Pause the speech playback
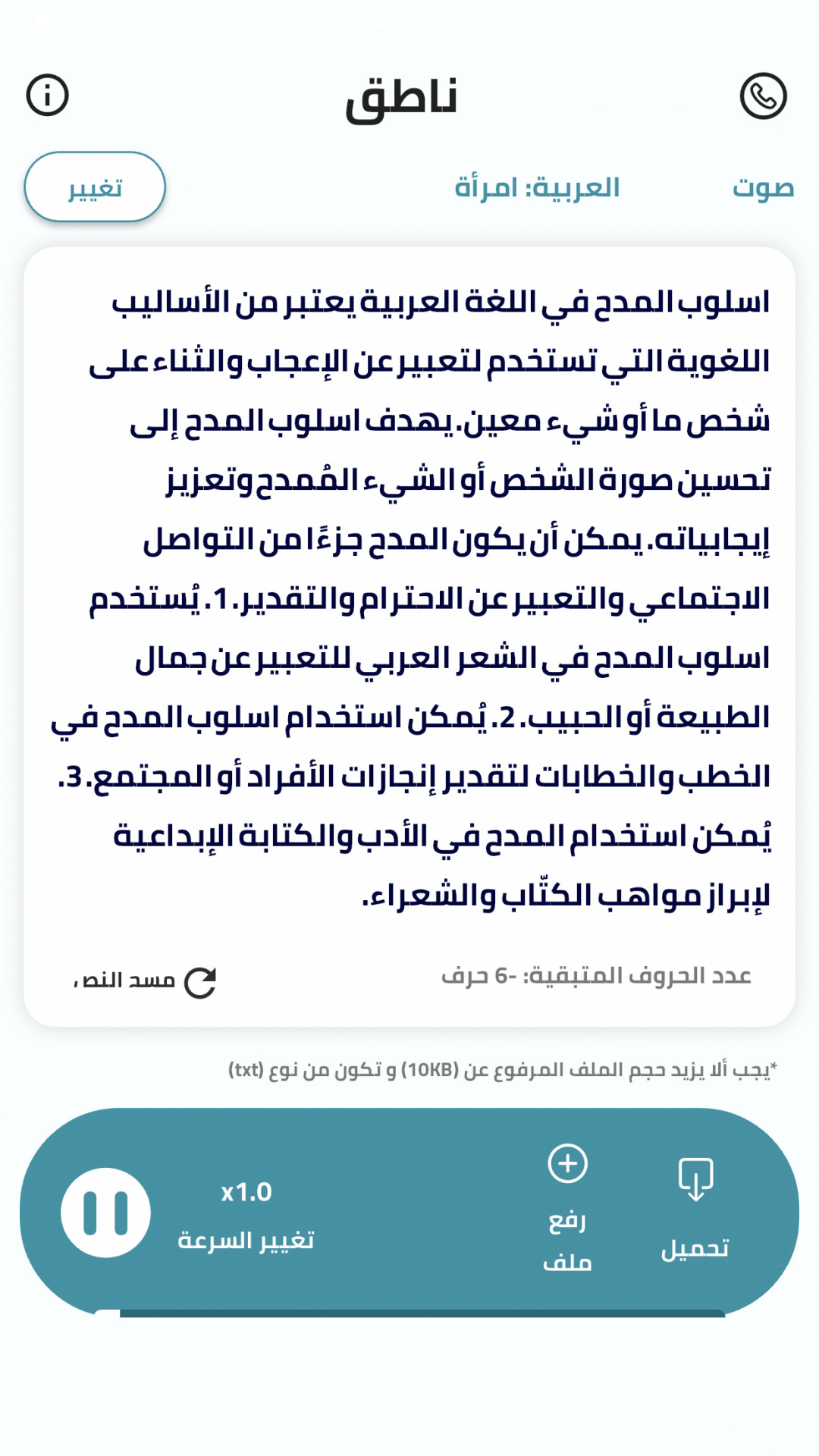 (105, 1213)
